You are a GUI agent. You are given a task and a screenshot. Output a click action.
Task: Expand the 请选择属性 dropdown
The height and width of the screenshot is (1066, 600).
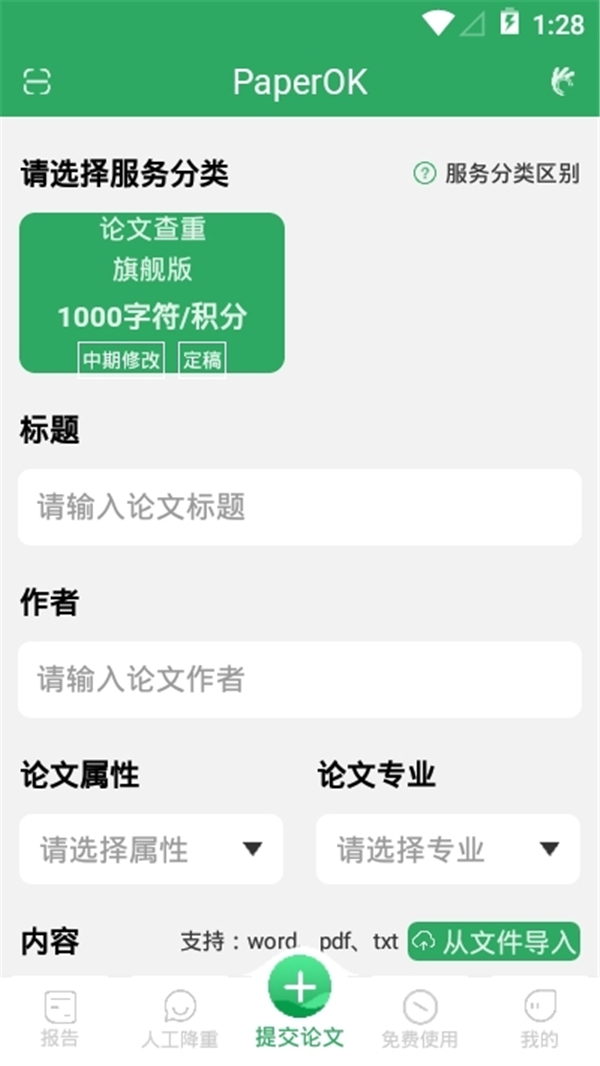pyautogui.click(x=151, y=850)
